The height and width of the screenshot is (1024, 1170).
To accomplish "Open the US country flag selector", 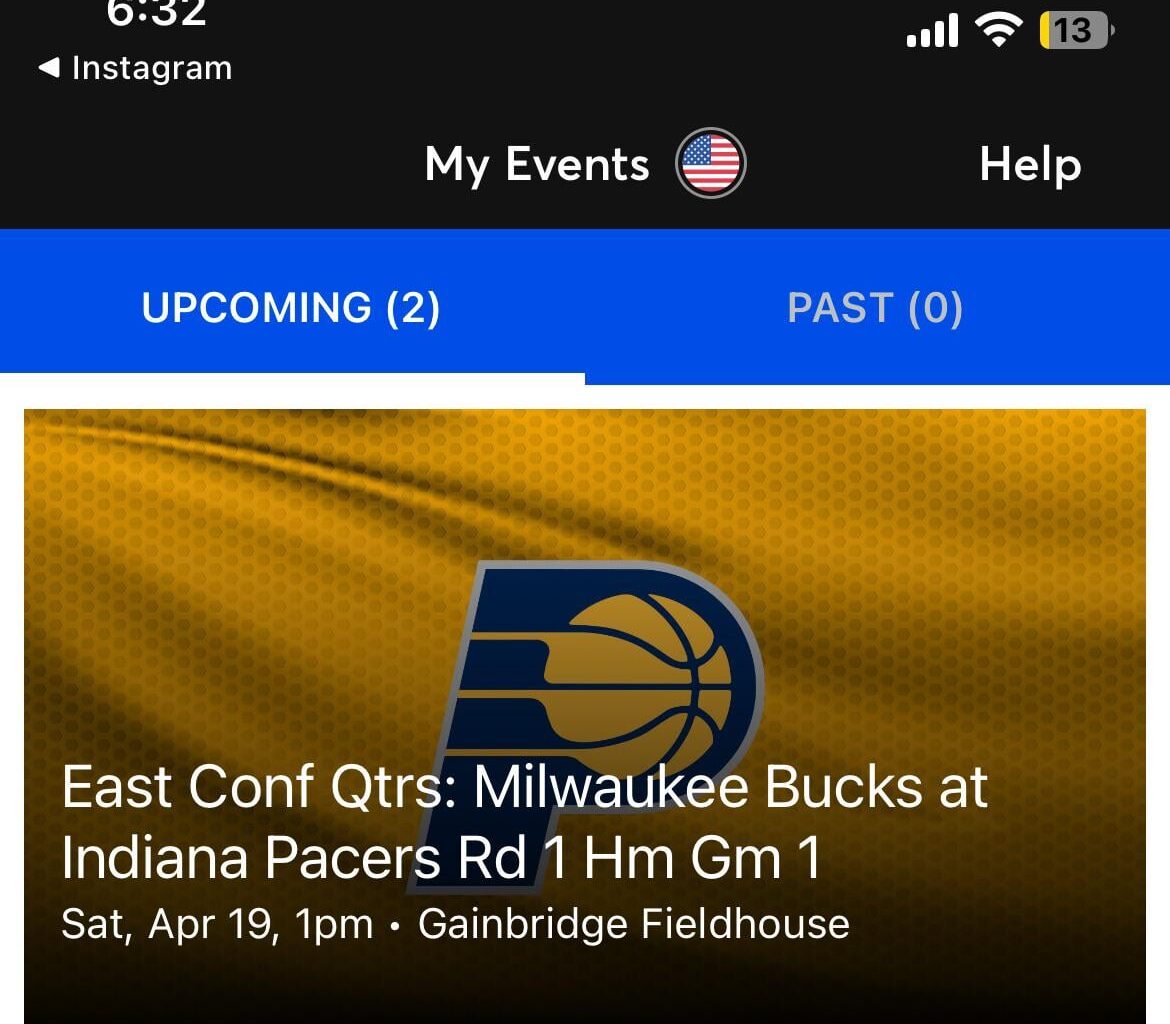I will 710,163.
